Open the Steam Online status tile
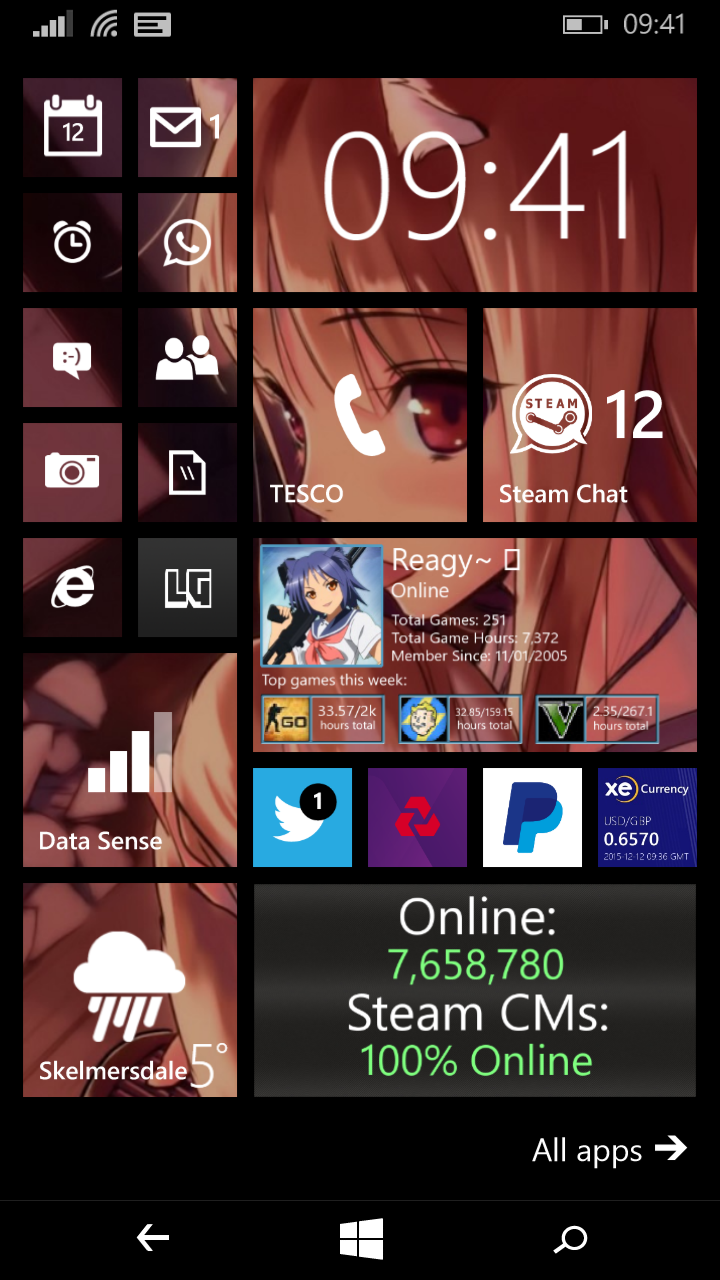This screenshot has height=1280, width=720. (x=475, y=990)
